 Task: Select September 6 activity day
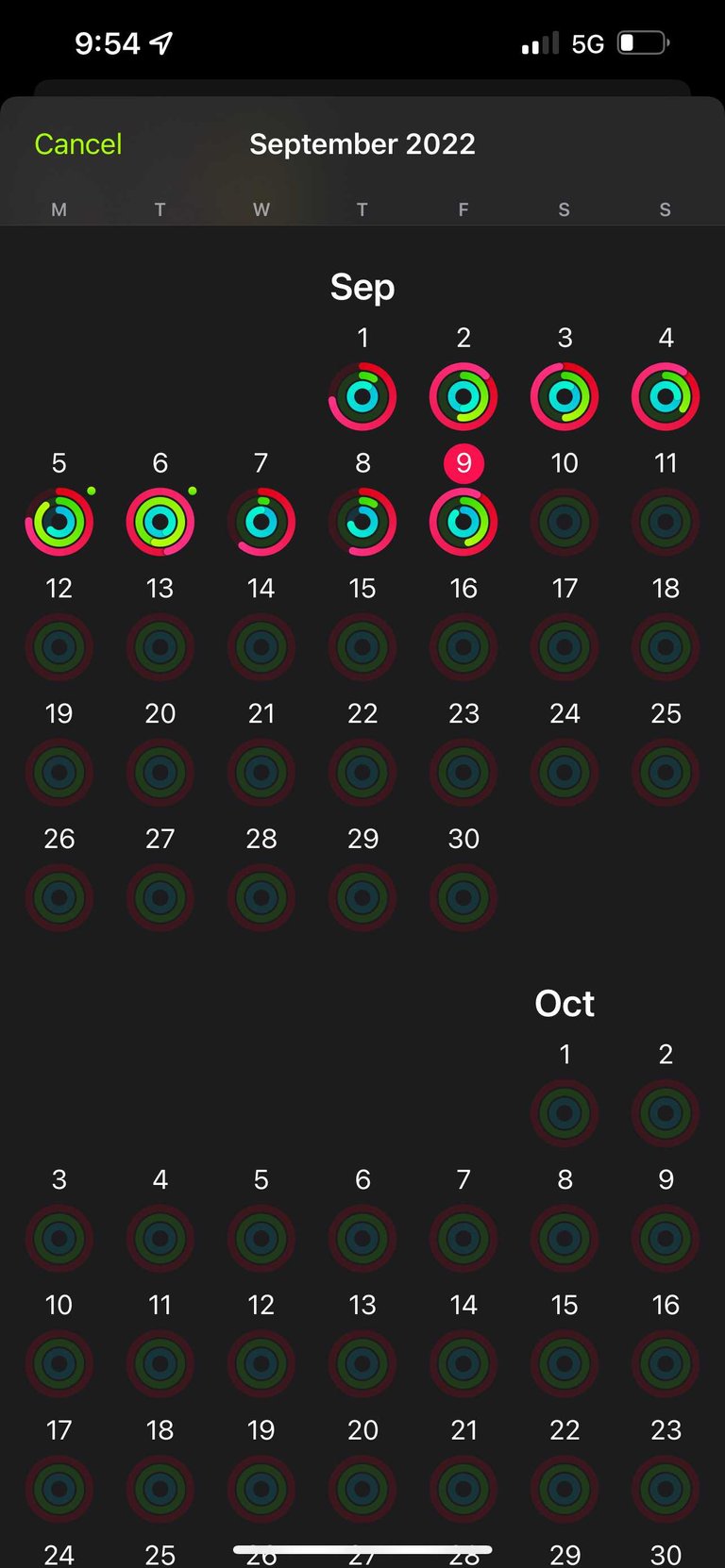tap(160, 522)
